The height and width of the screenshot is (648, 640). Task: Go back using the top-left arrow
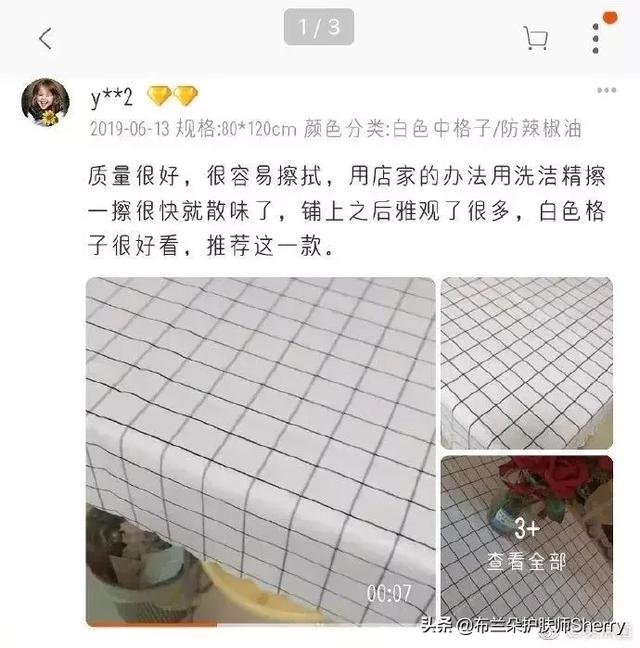[x=45, y=39]
